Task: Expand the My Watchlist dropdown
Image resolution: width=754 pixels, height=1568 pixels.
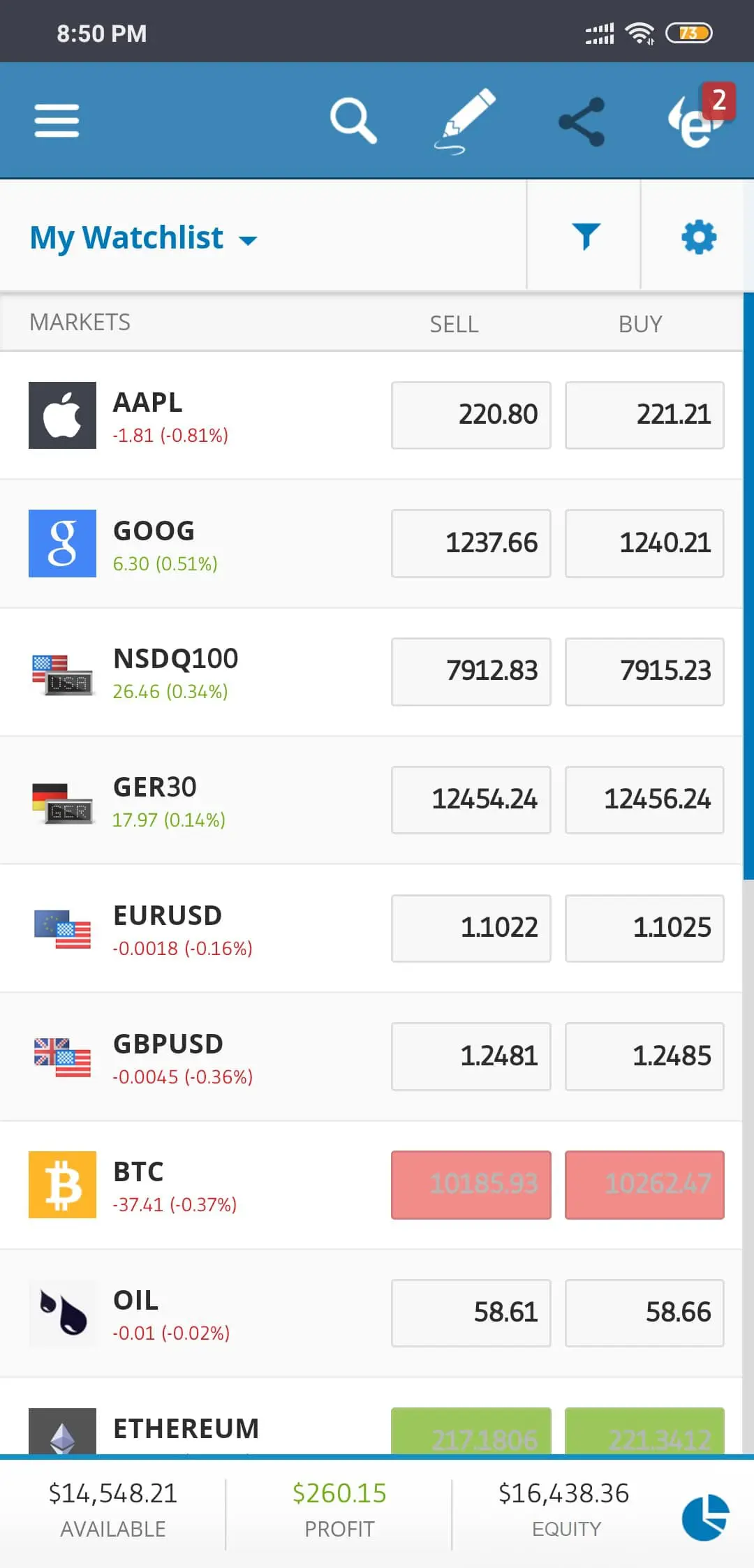Action: (x=249, y=239)
